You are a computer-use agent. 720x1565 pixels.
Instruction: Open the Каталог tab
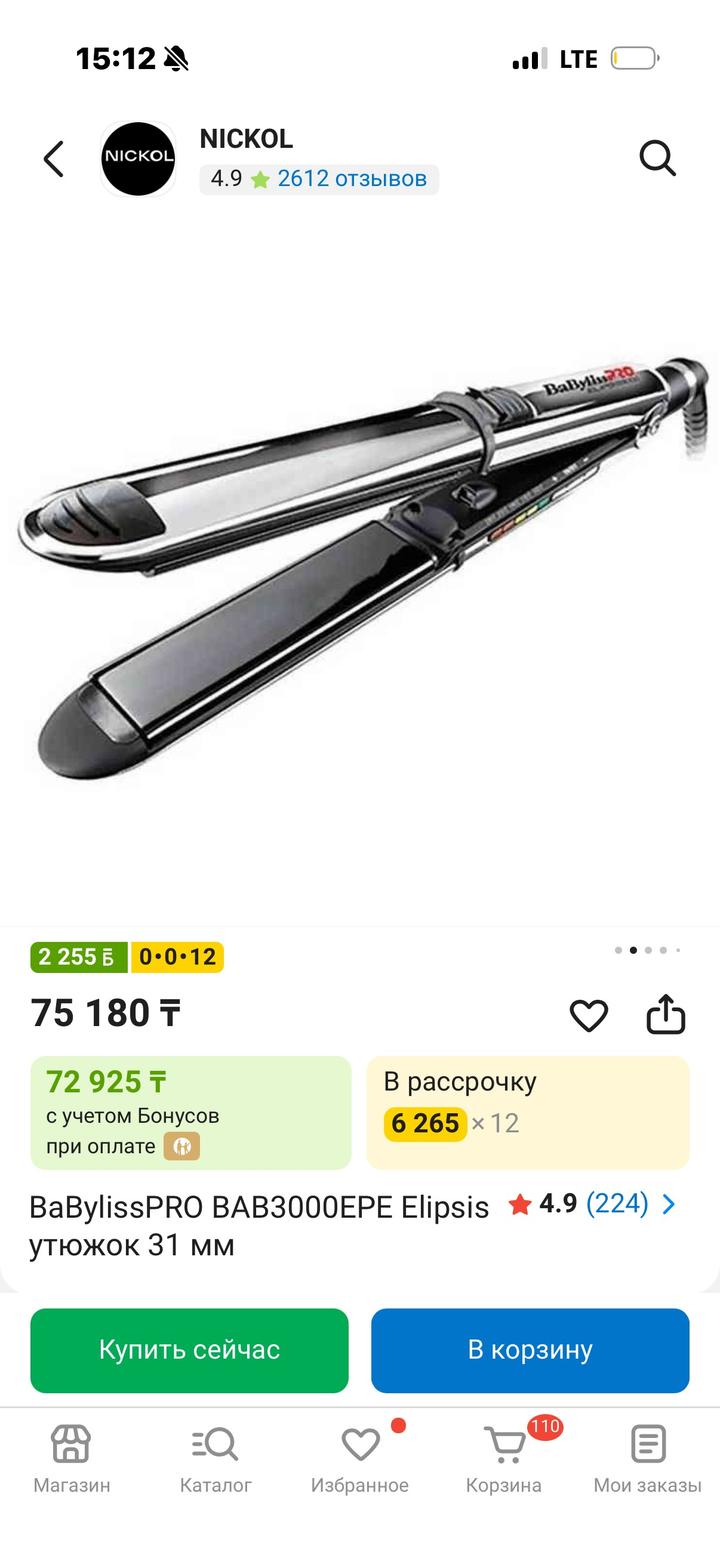(215, 1459)
